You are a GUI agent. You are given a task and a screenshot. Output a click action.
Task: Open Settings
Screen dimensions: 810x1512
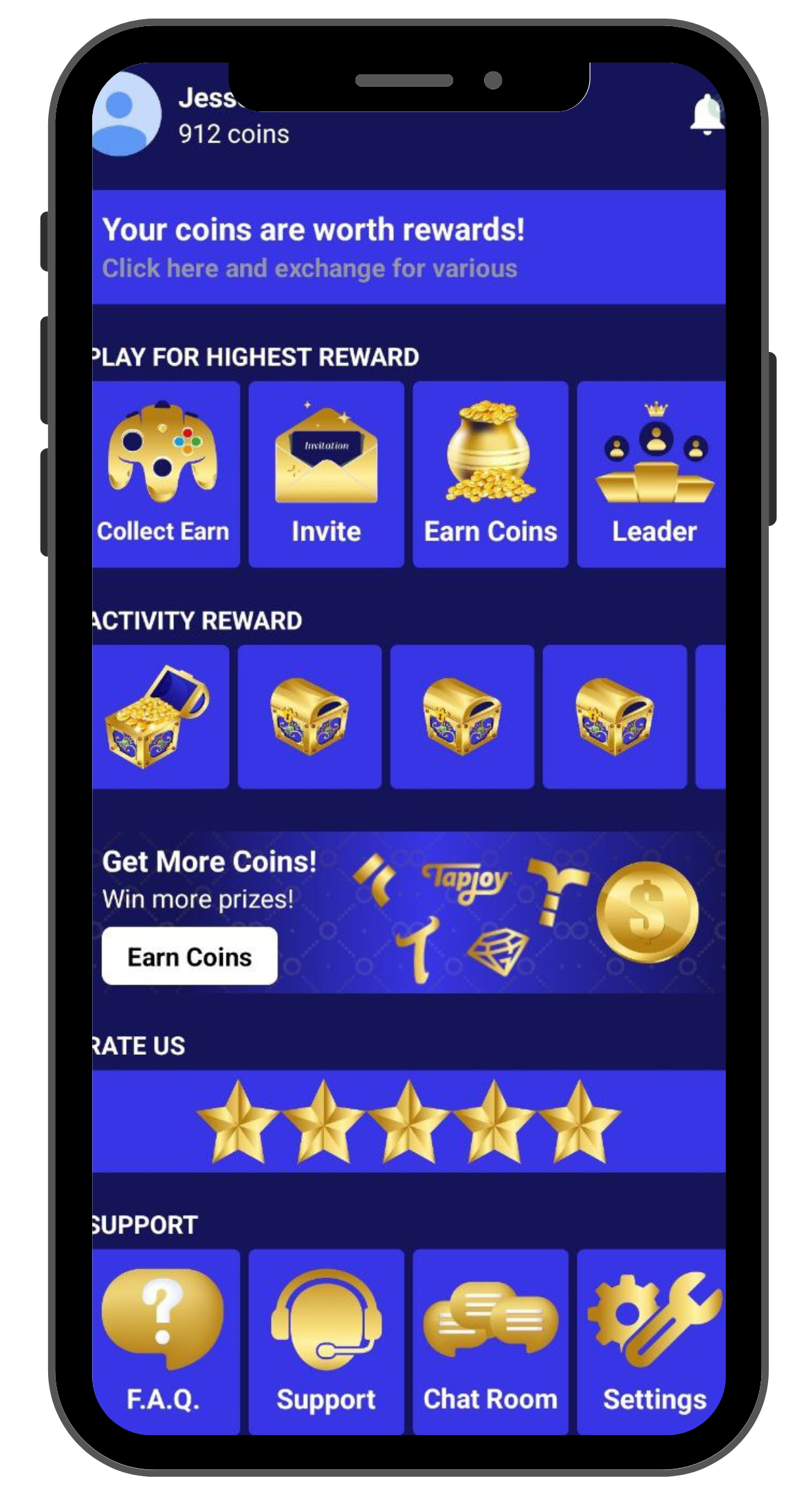[653, 1341]
